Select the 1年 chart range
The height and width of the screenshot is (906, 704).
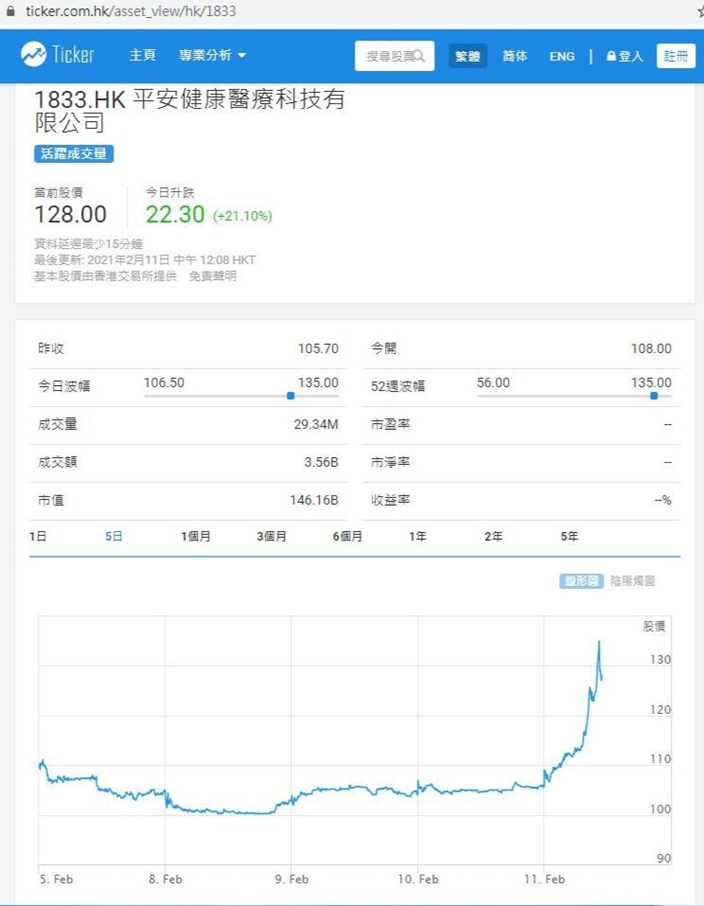pyautogui.click(x=417, y=536)
